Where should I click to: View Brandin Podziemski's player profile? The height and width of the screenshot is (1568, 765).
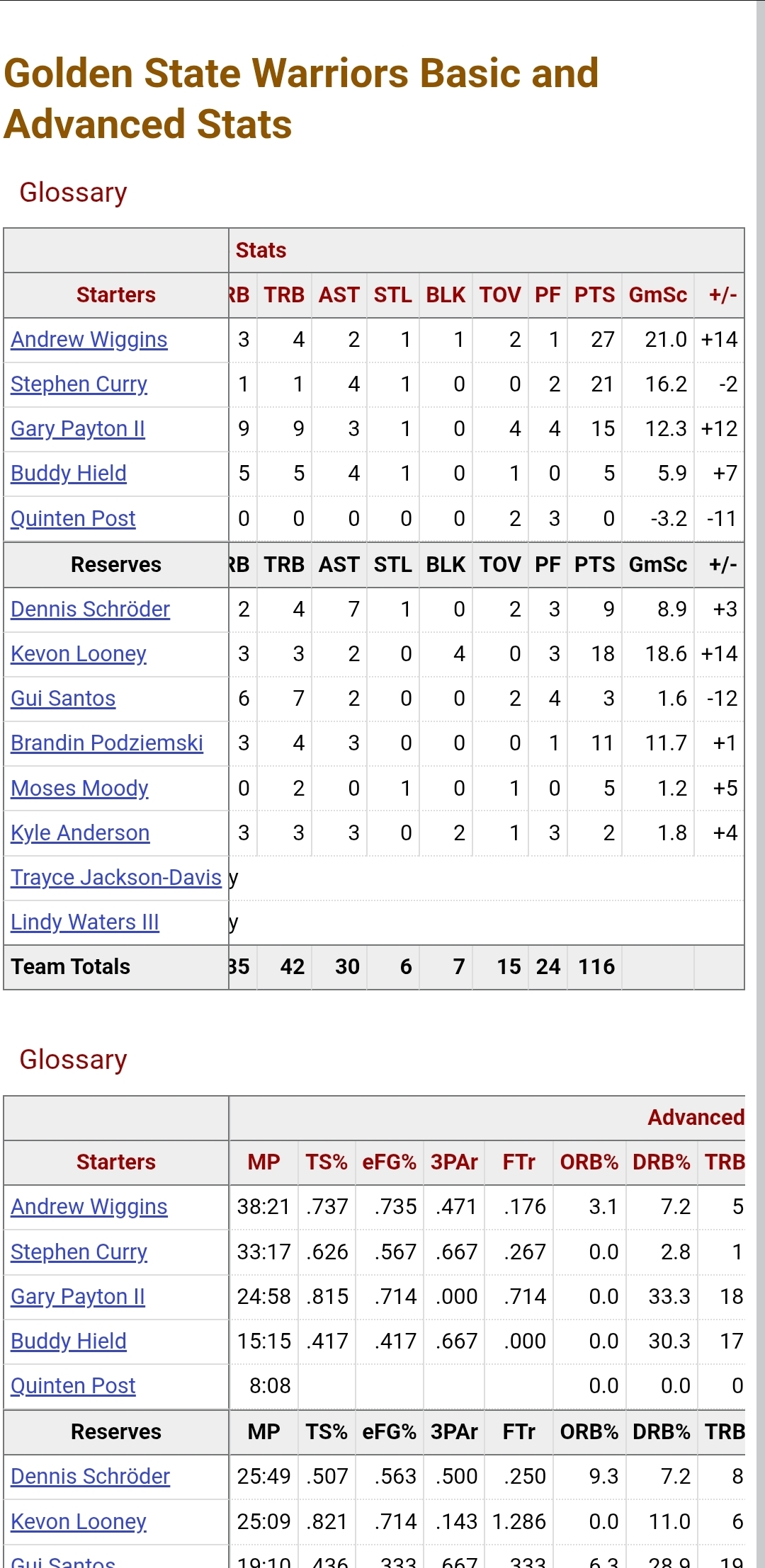[107, 743]
